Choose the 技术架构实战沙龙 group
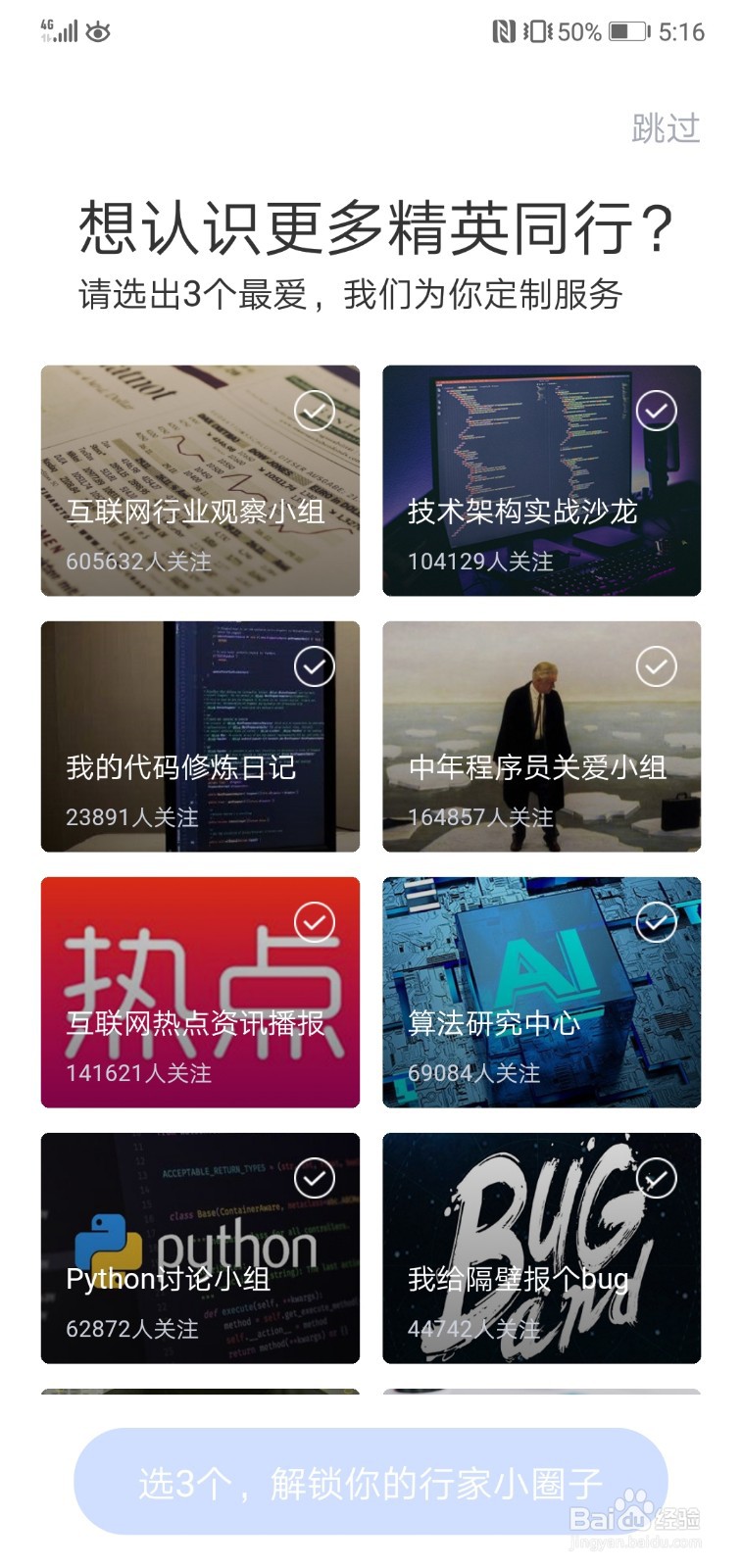 pos(541,480)
